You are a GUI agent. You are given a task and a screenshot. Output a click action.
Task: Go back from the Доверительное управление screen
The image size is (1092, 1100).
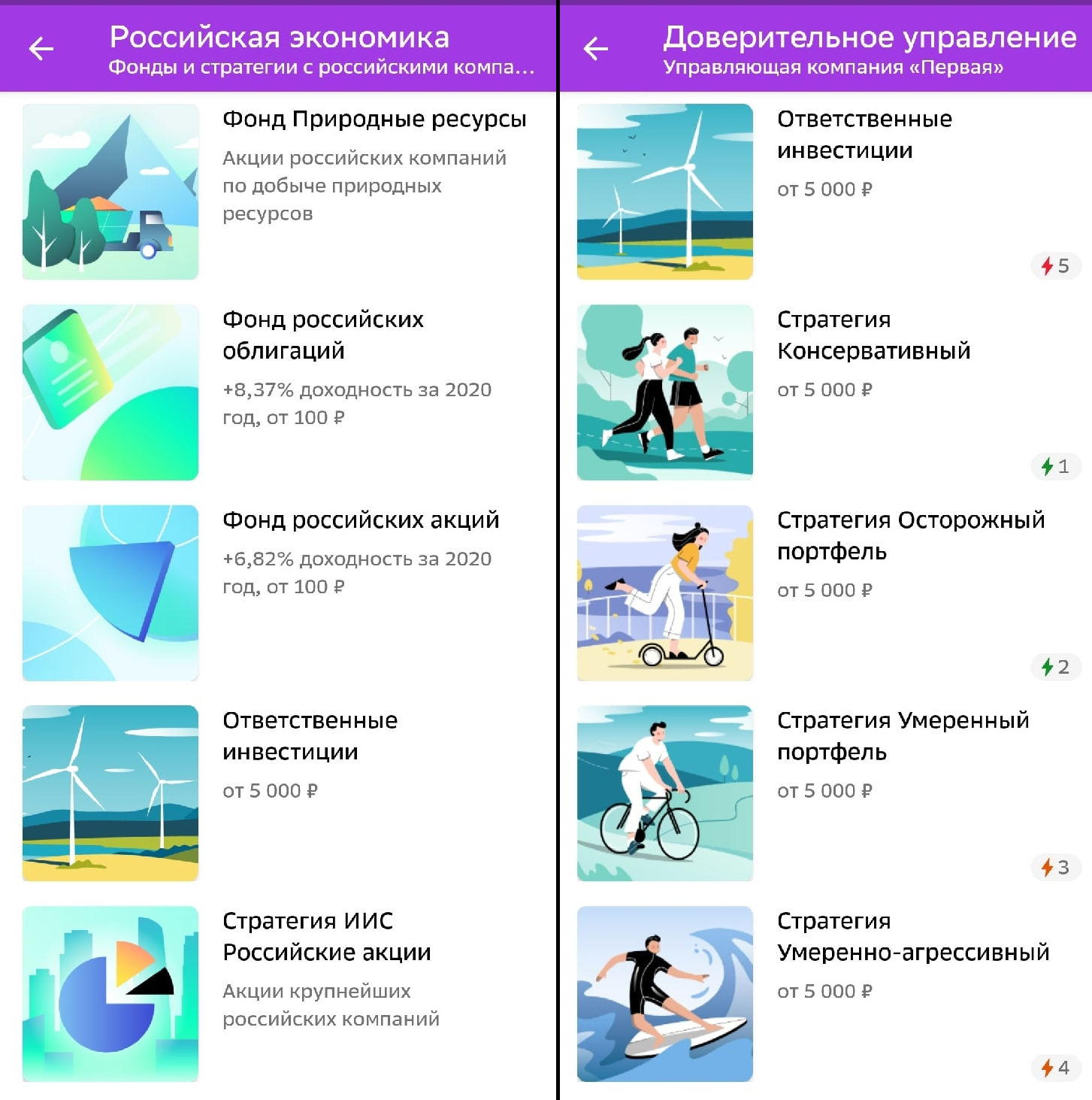click(x=596, y=49)
